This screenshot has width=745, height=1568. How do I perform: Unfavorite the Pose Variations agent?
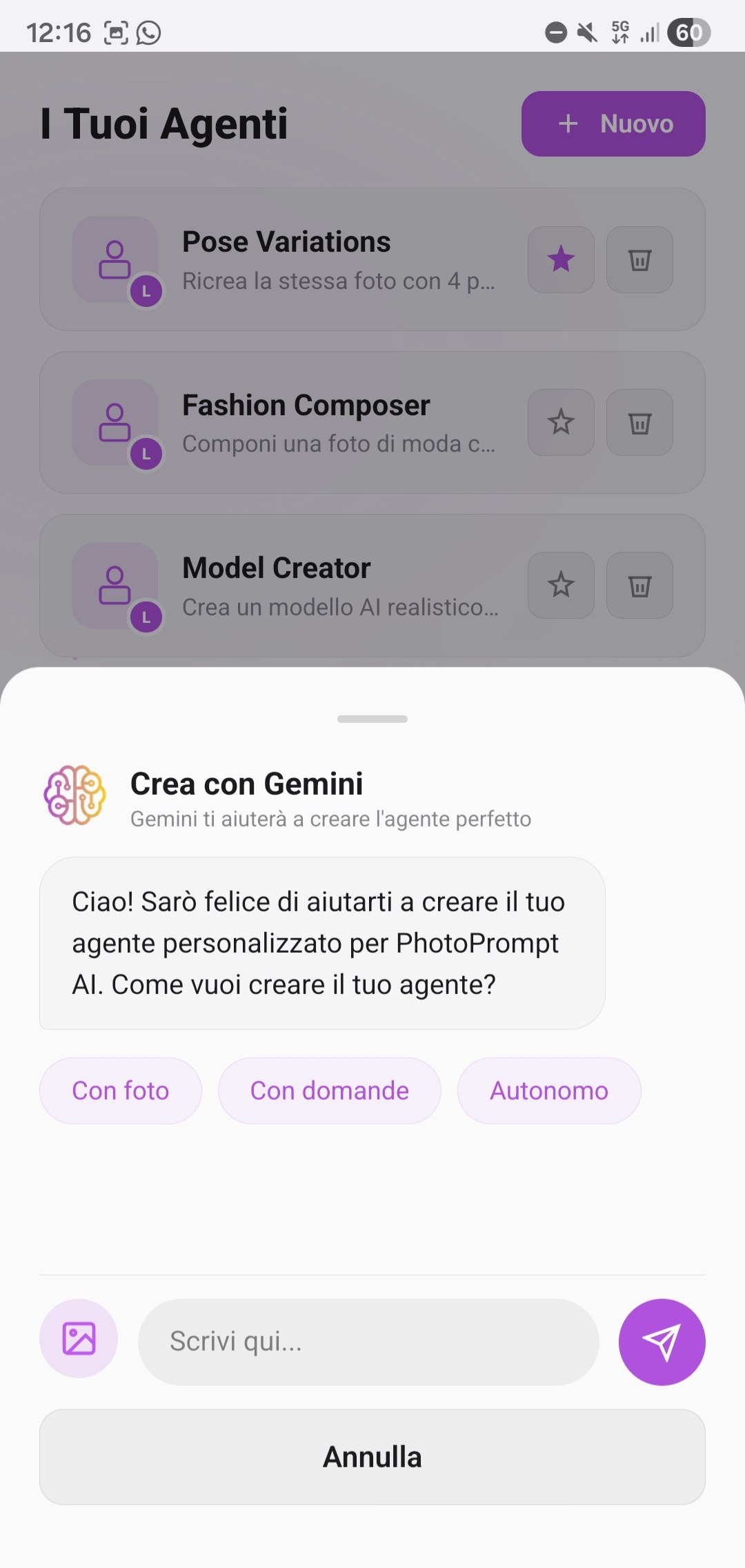point(560,260)
